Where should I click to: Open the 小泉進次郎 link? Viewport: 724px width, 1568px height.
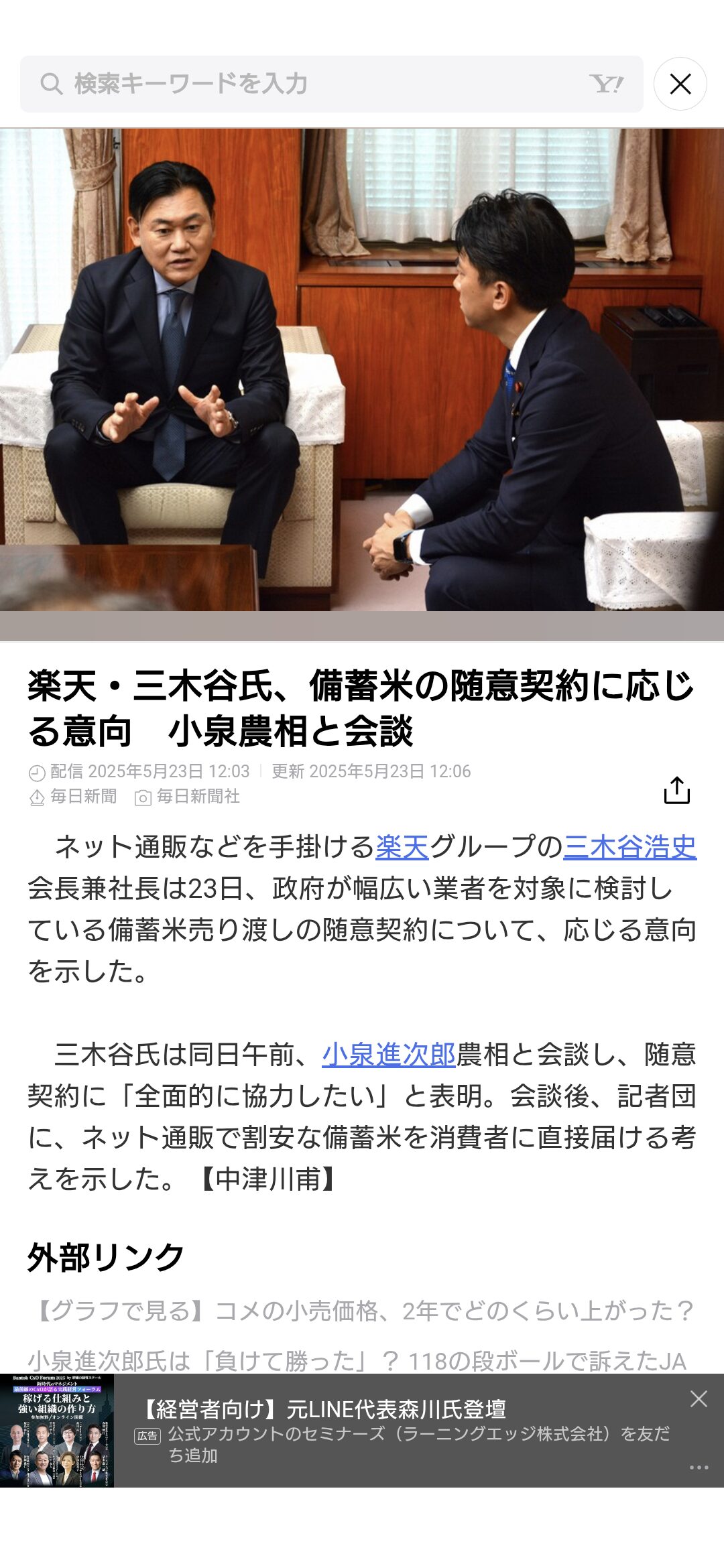pos(389,1055)
